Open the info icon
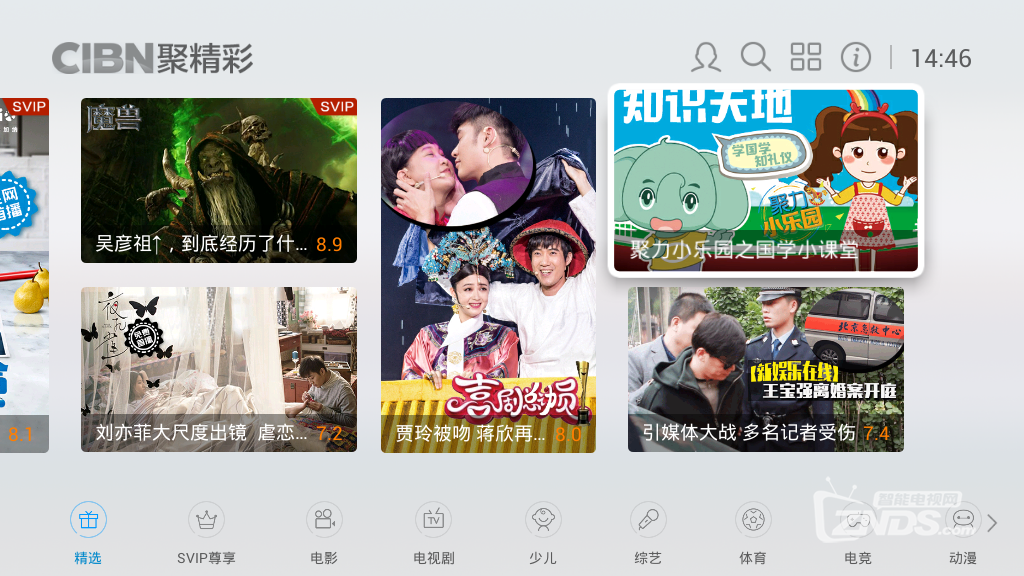Image resolution: width=1024 pixels, height=576 pixels. click(x=855, y=57)
